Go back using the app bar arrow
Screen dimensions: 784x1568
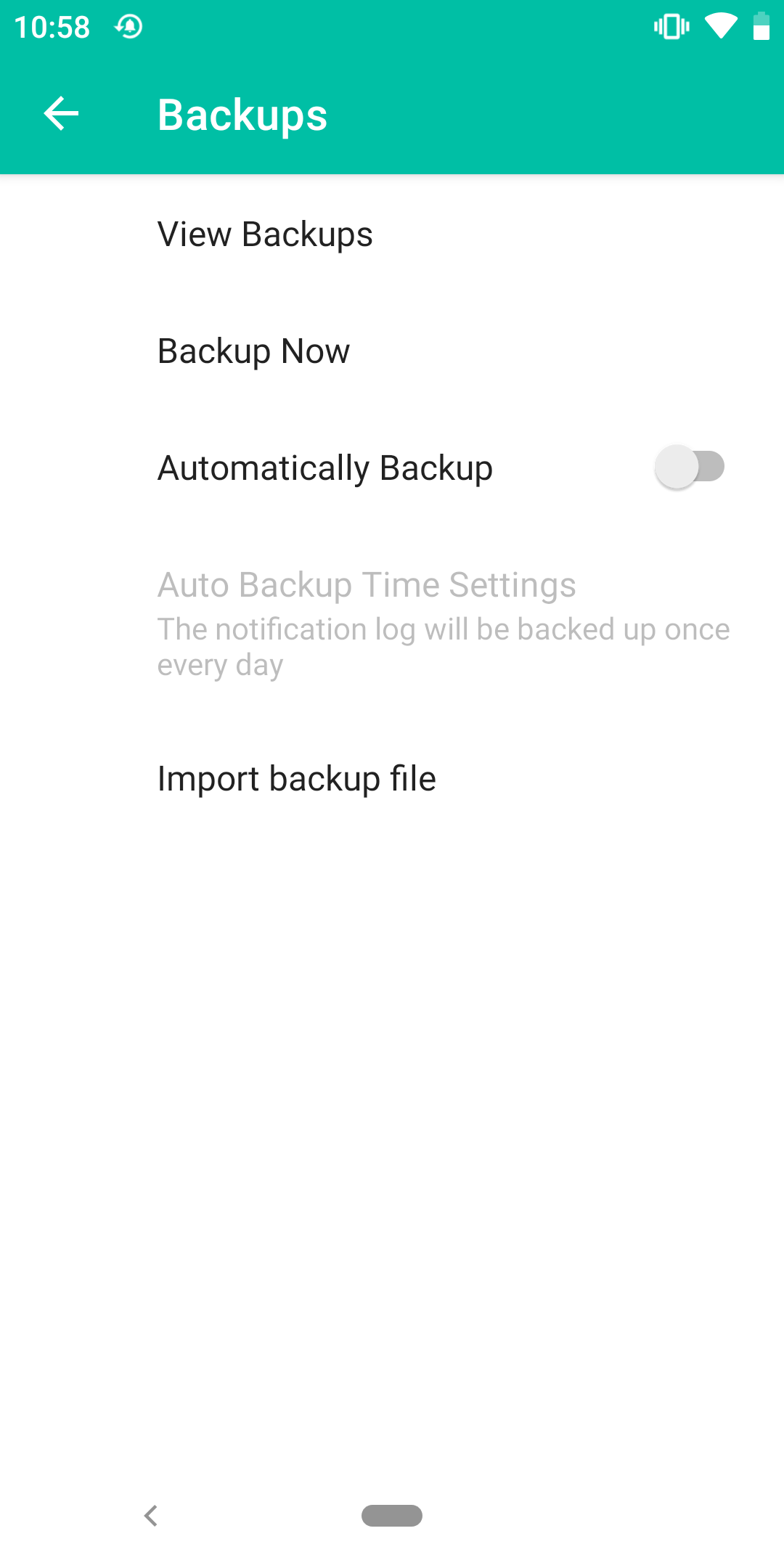[x=61, y=114]
